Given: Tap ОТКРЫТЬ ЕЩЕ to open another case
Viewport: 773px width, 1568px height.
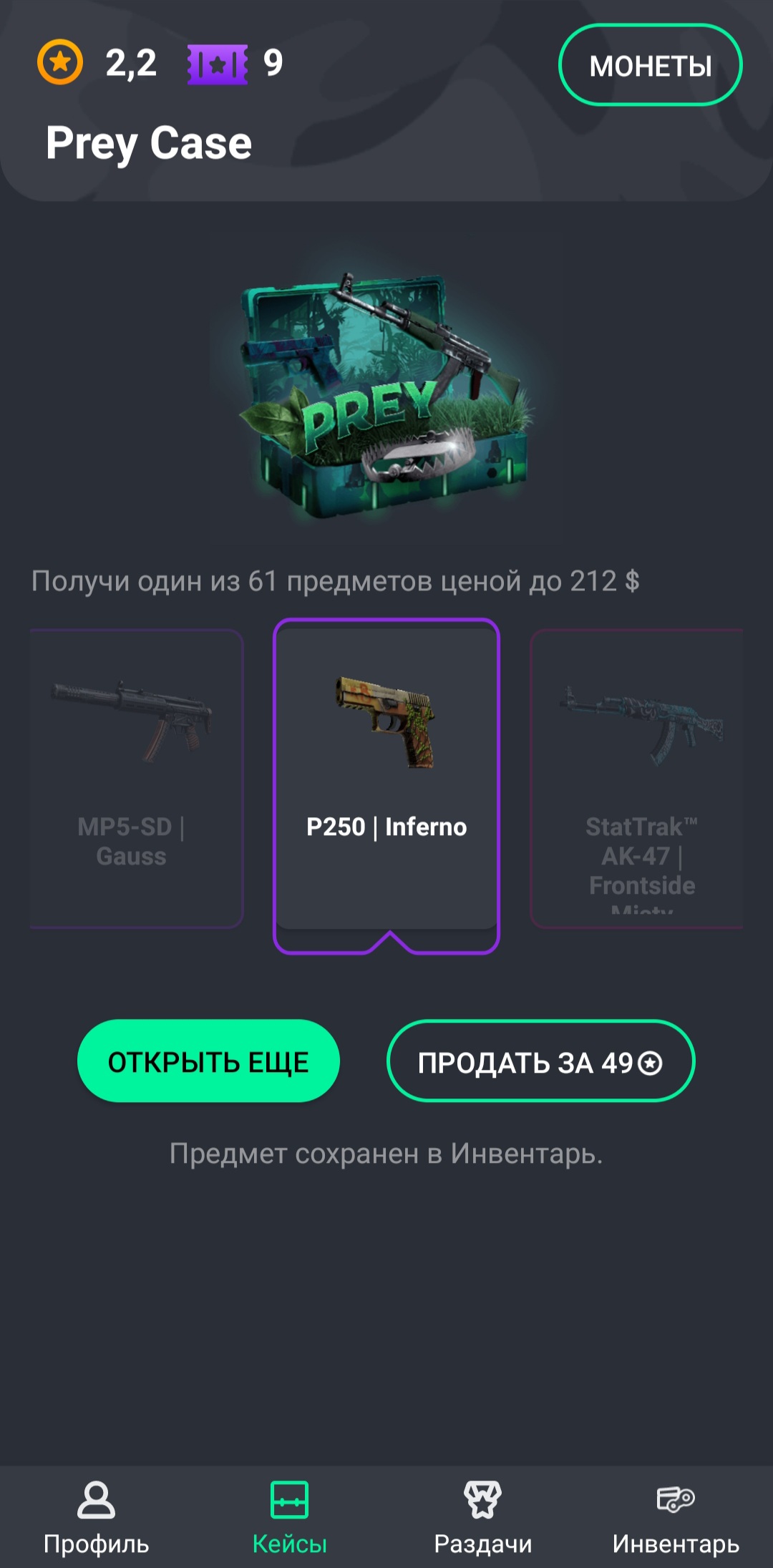Looking at the screenshot, I should tap(208, 1061).
